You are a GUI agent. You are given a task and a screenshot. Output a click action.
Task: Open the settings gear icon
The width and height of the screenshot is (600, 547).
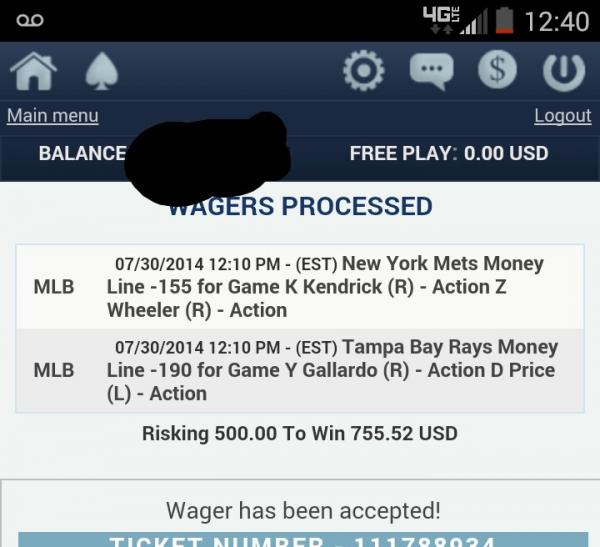click(x=363, y=72)
